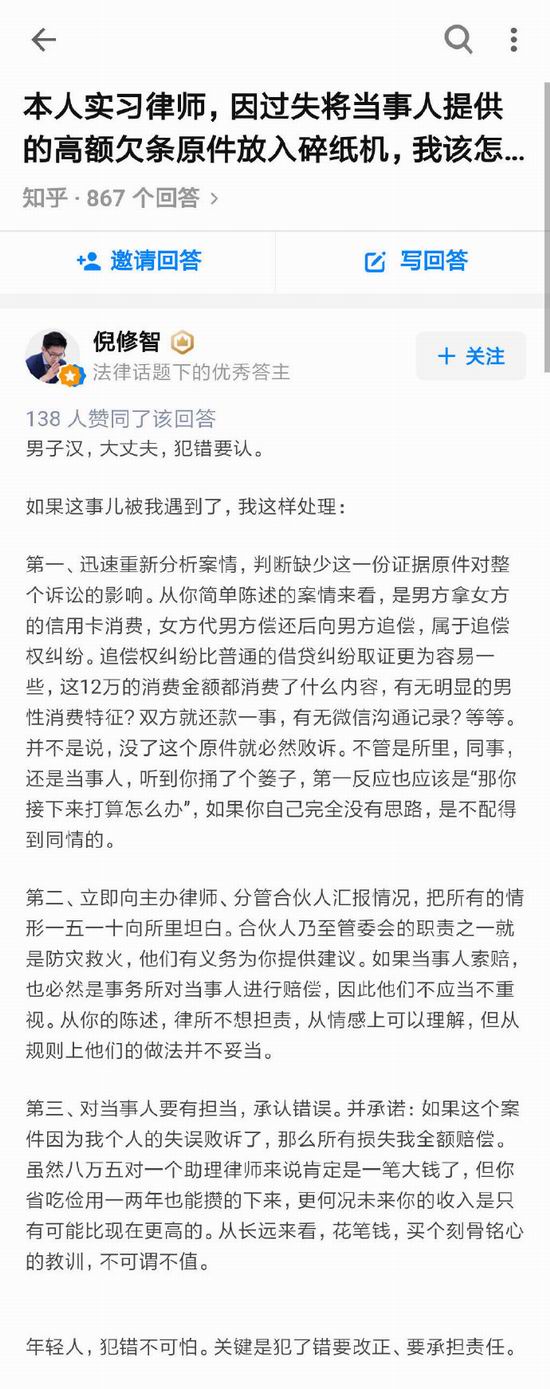Tap 写回答 to write an answer
Viewport: 550px width, 1389px height.
(415, 261)
